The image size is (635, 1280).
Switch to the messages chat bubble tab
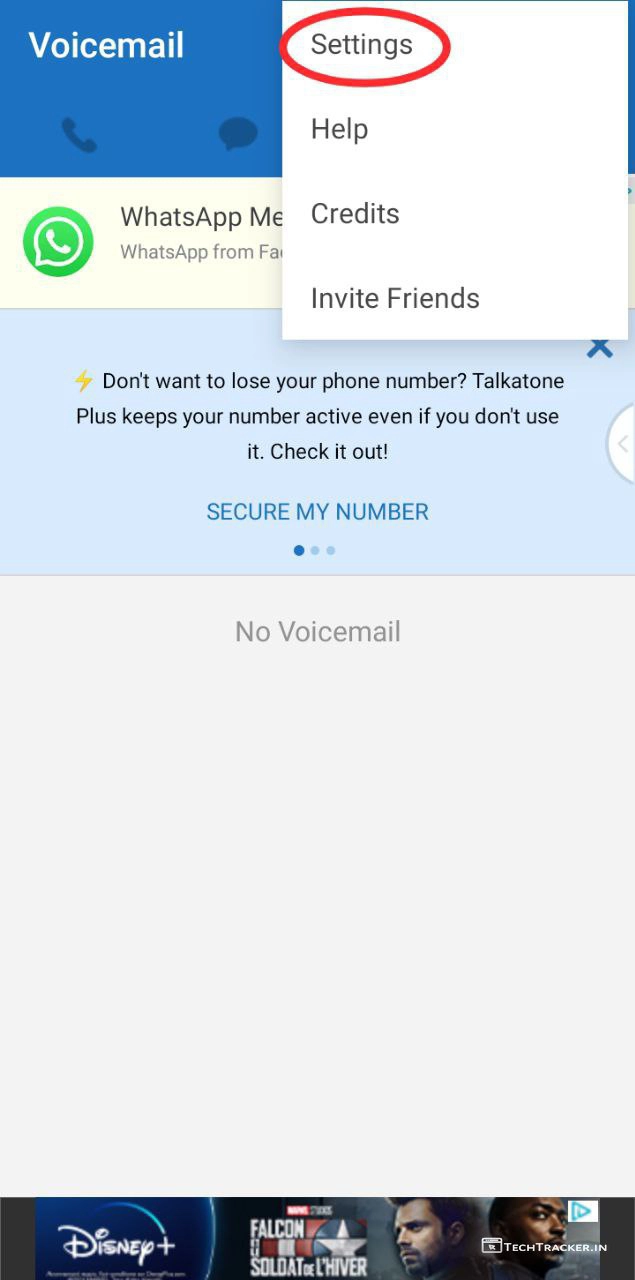point(238,134)
